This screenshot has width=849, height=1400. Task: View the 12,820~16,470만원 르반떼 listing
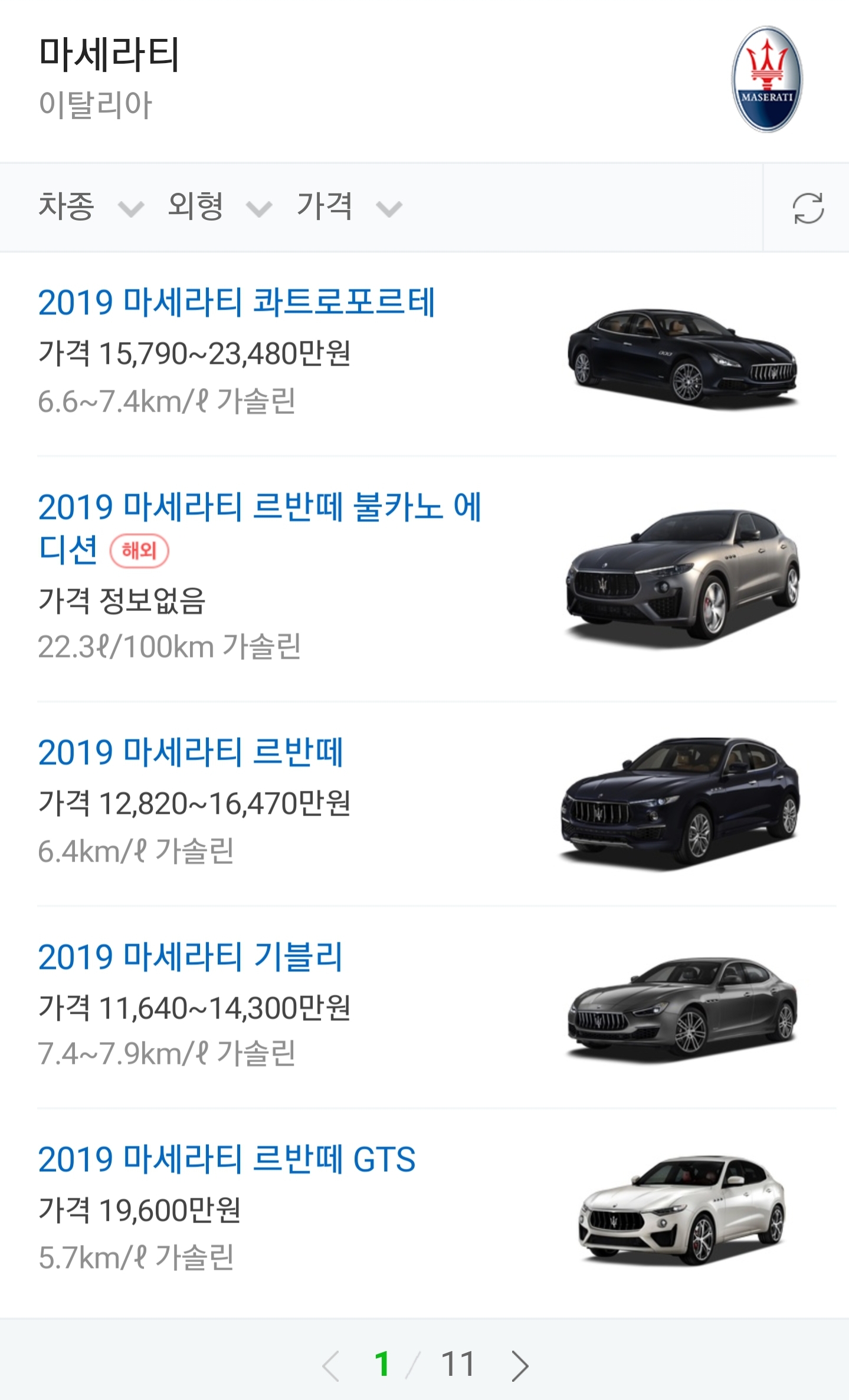tap(191, 752)
